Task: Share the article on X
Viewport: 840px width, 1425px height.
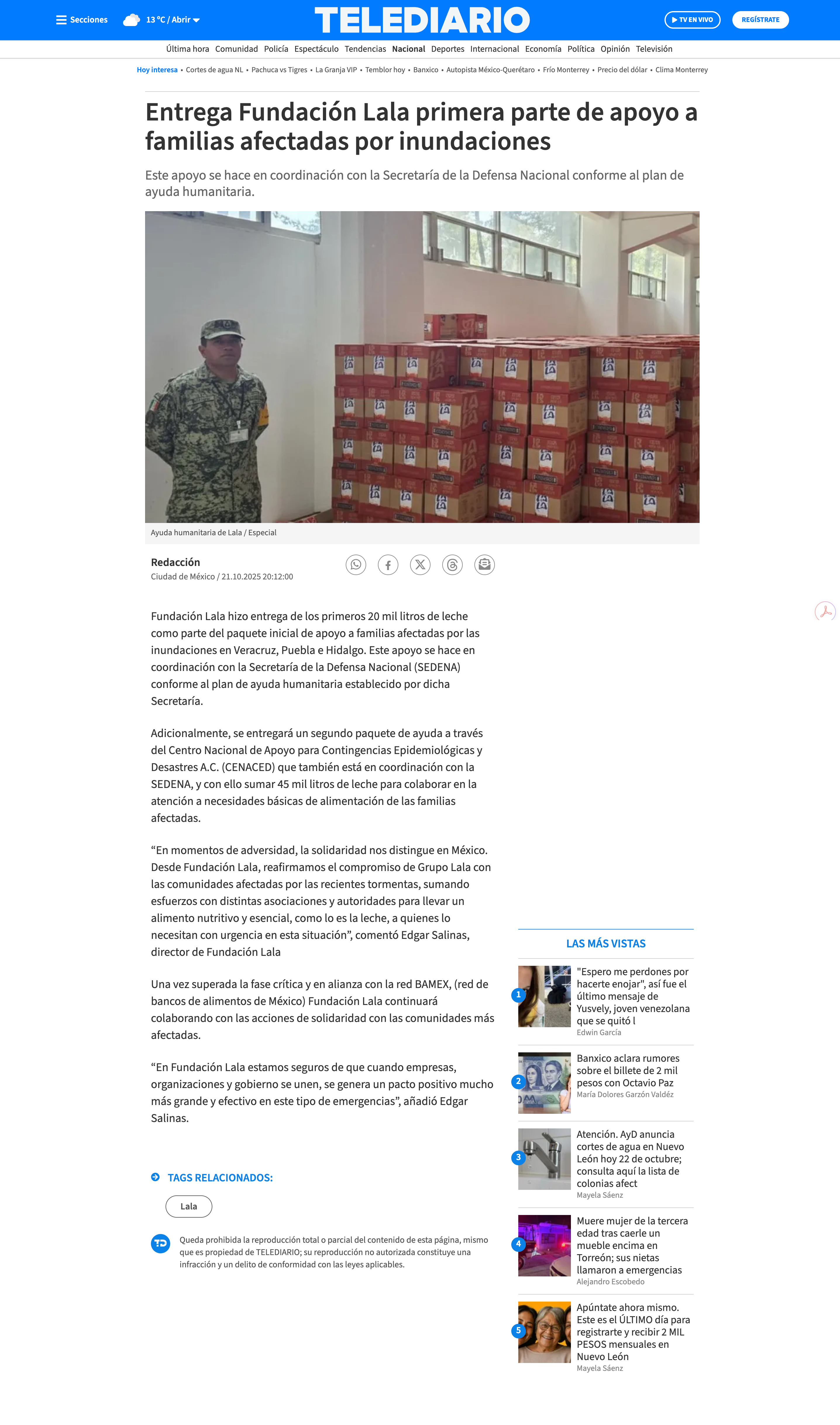Action: 420,565
